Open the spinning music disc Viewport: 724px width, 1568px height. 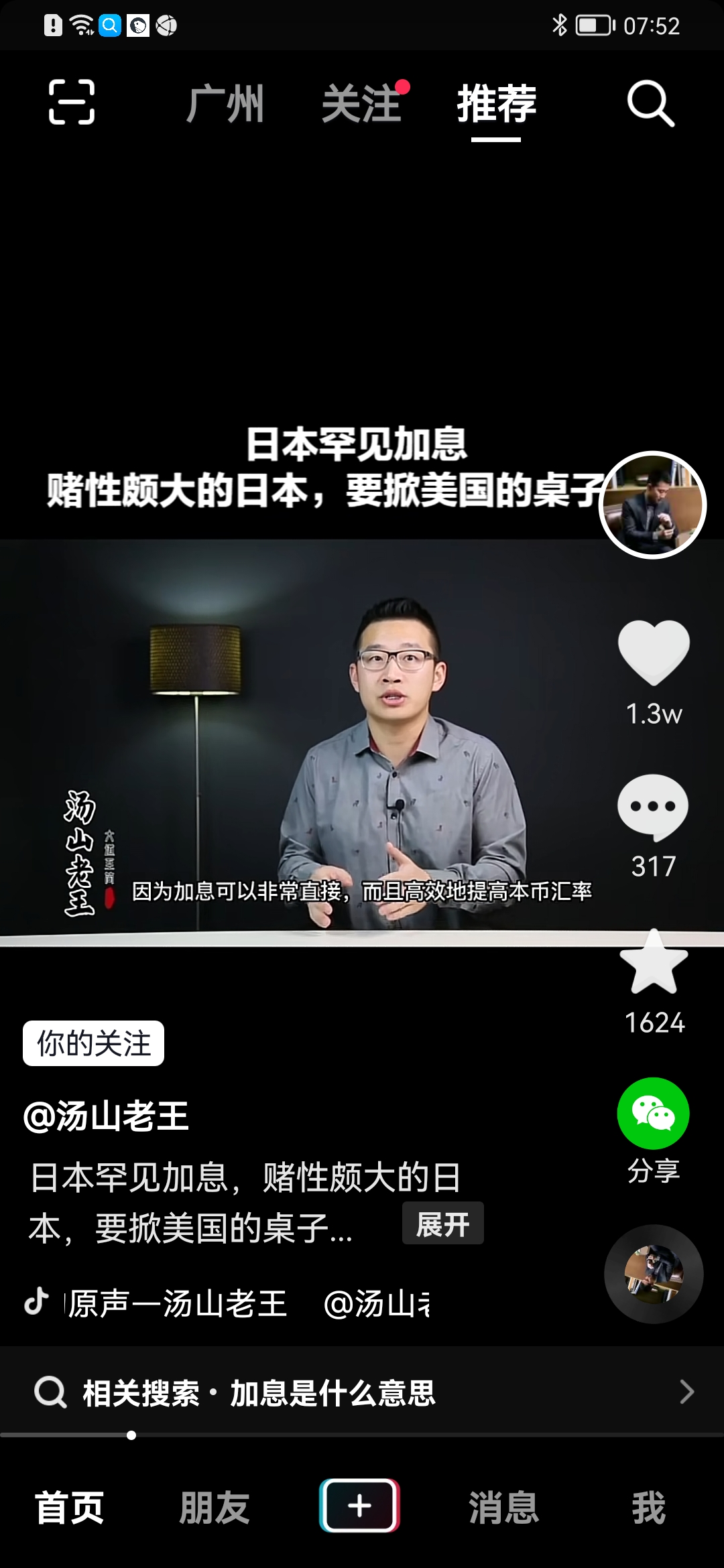(x=654, y=1274)
